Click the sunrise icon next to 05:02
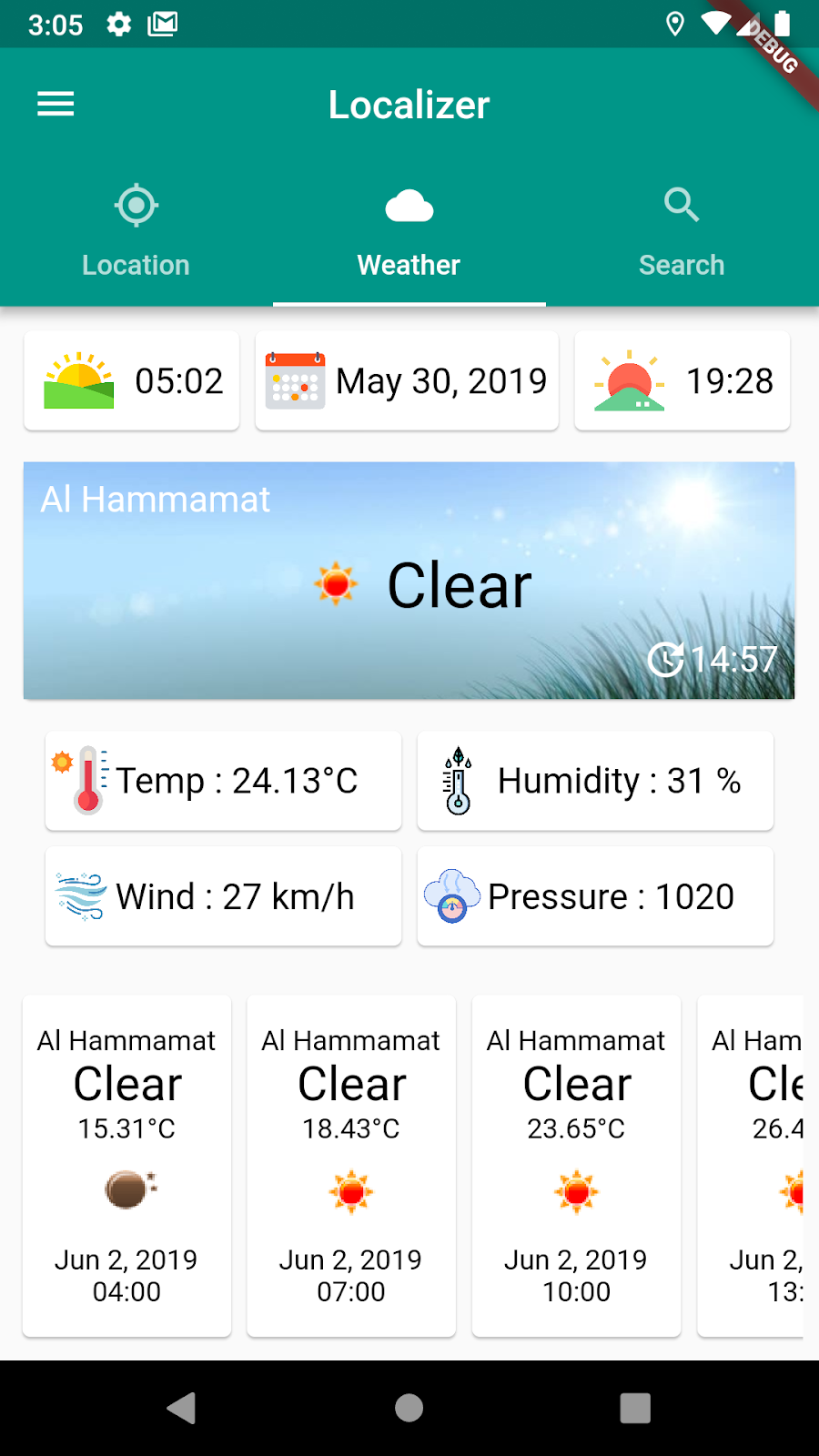 [x=78, y=380]
